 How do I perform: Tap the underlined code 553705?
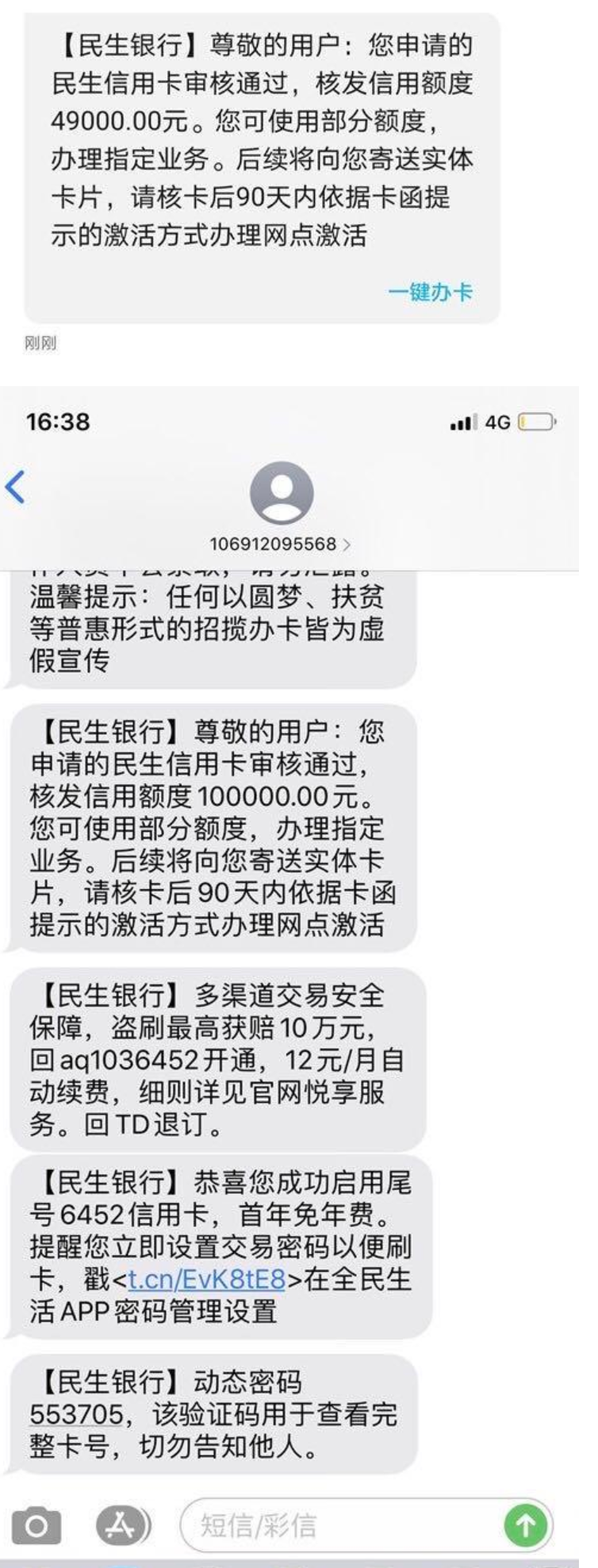point(76,1415)
